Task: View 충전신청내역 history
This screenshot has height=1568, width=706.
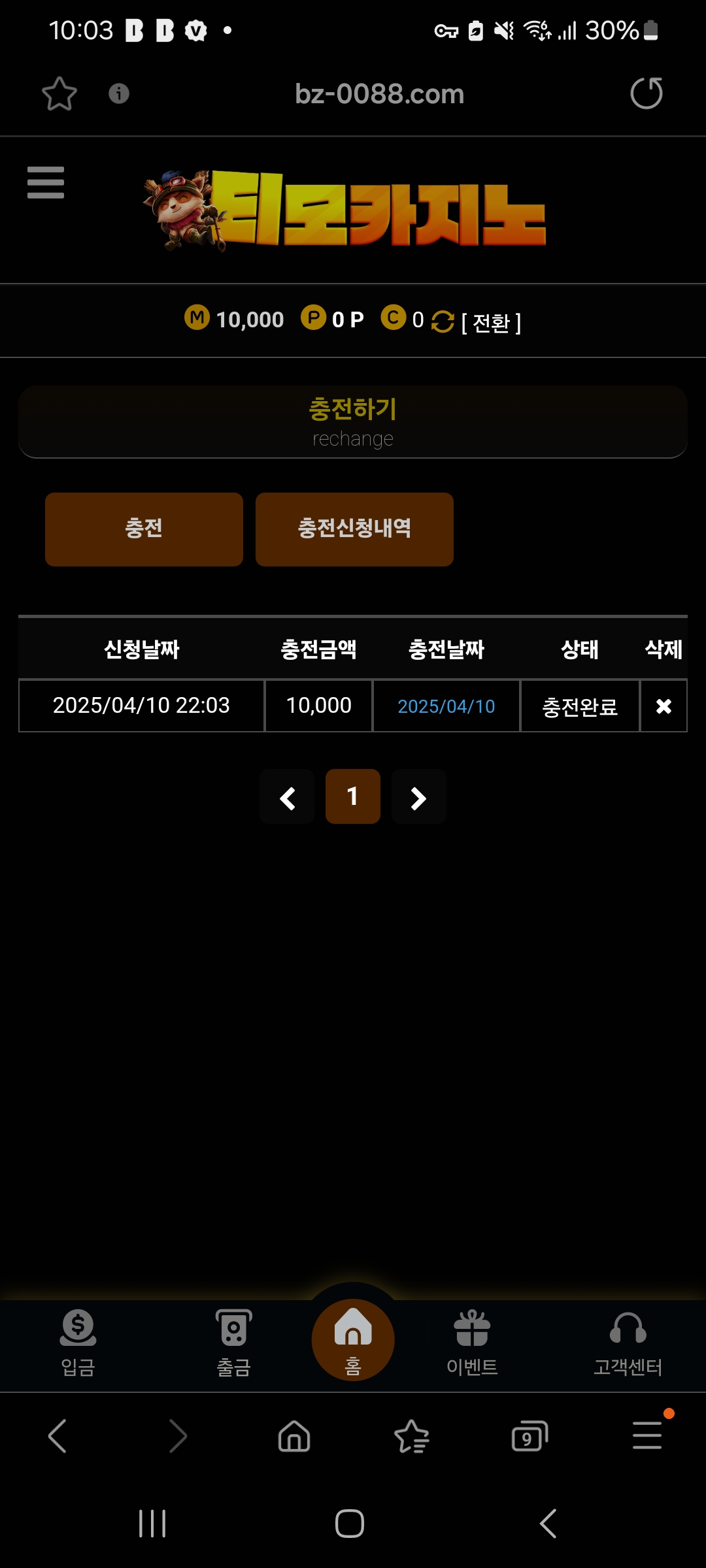Action: tap(354, 529)
